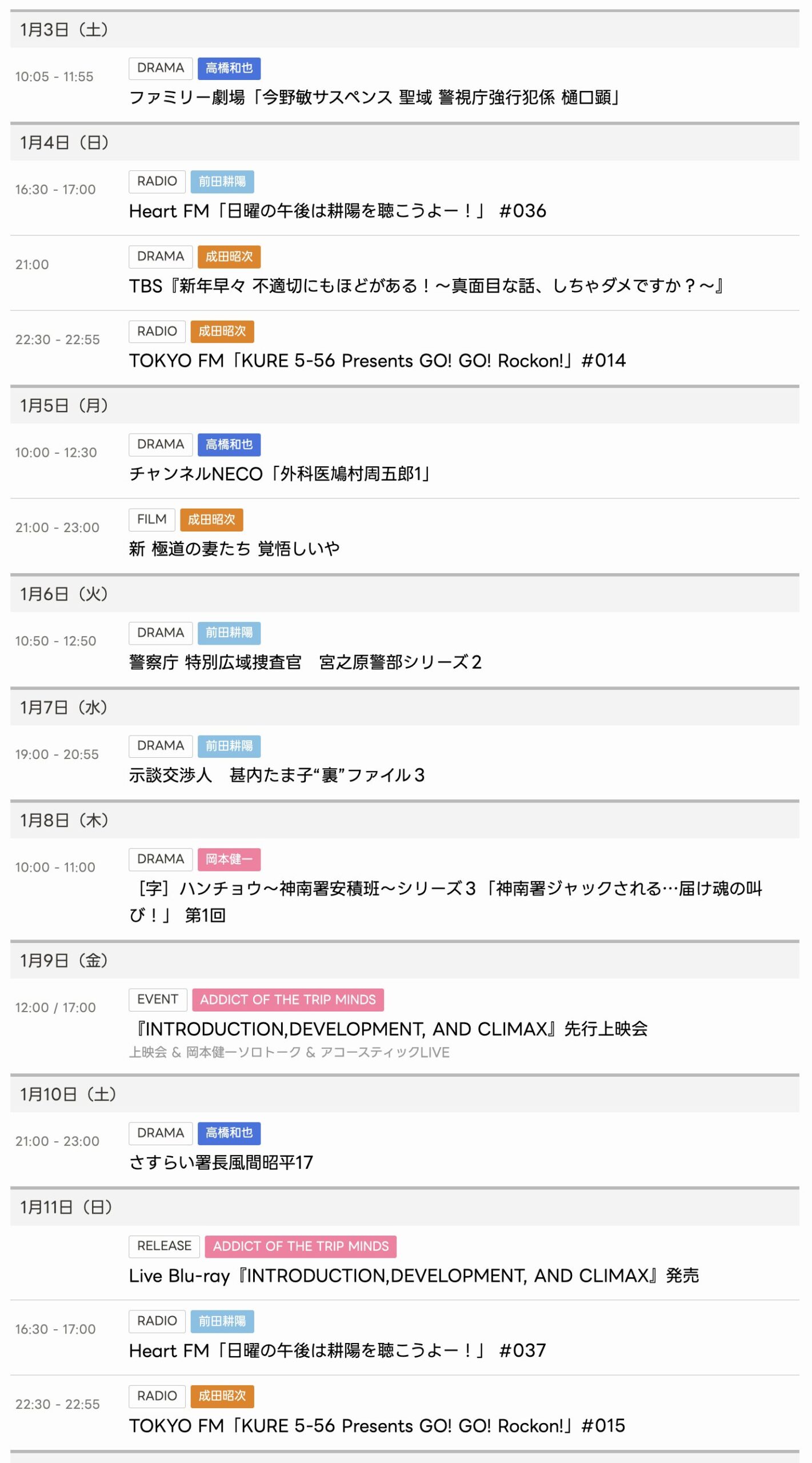Open 示談交渉人 甚内たま子 裏ファイル3 entry
The height and width of the screenshot is (1463, 812).
277,775
